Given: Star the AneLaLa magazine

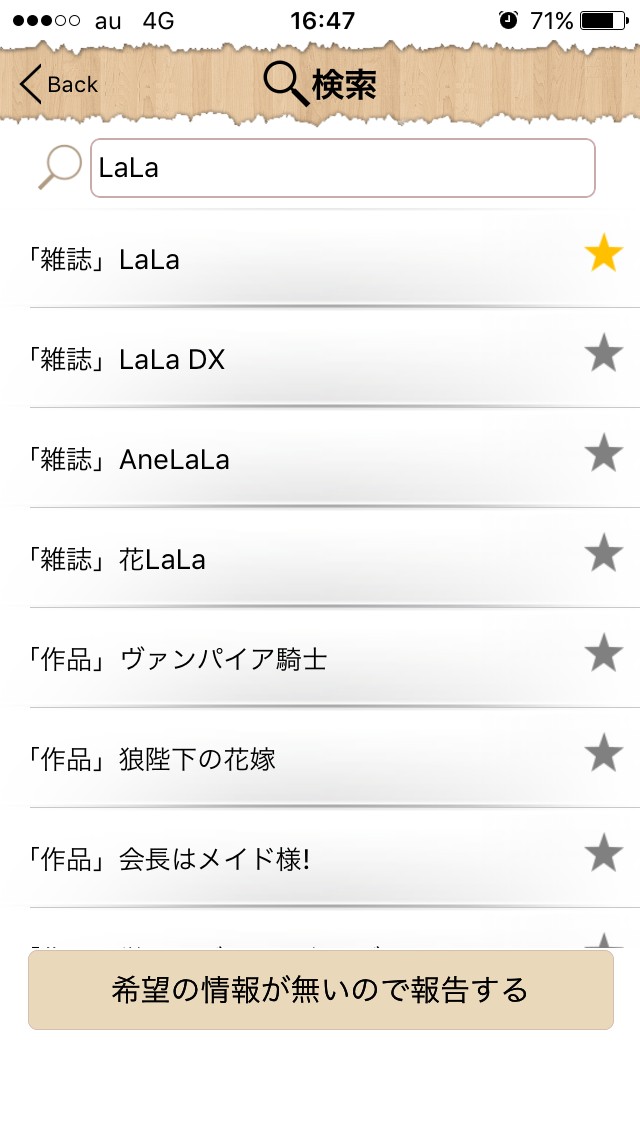Looking at the screenshot, I should (x=603, y=454).
